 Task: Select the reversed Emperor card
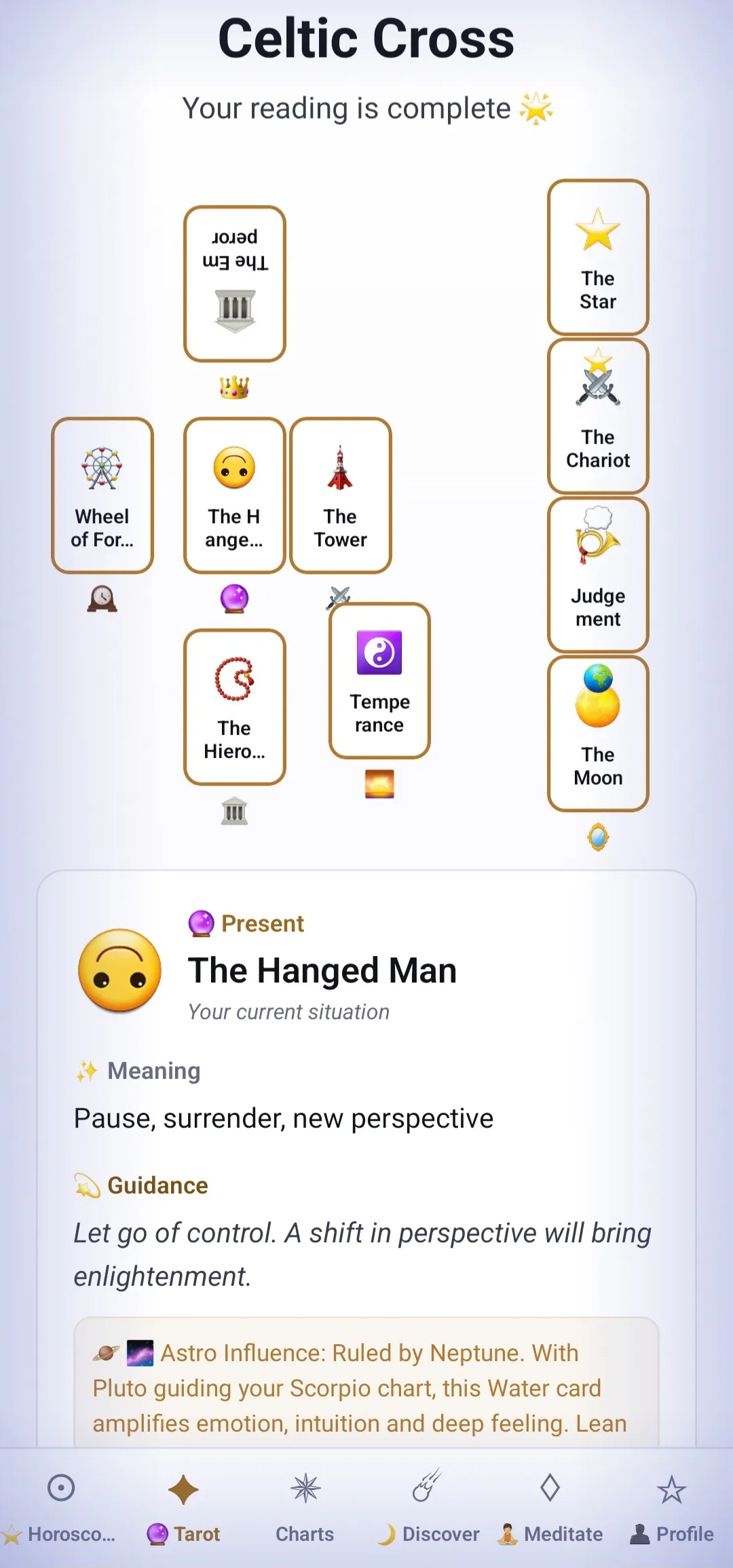tap(235, 284)
